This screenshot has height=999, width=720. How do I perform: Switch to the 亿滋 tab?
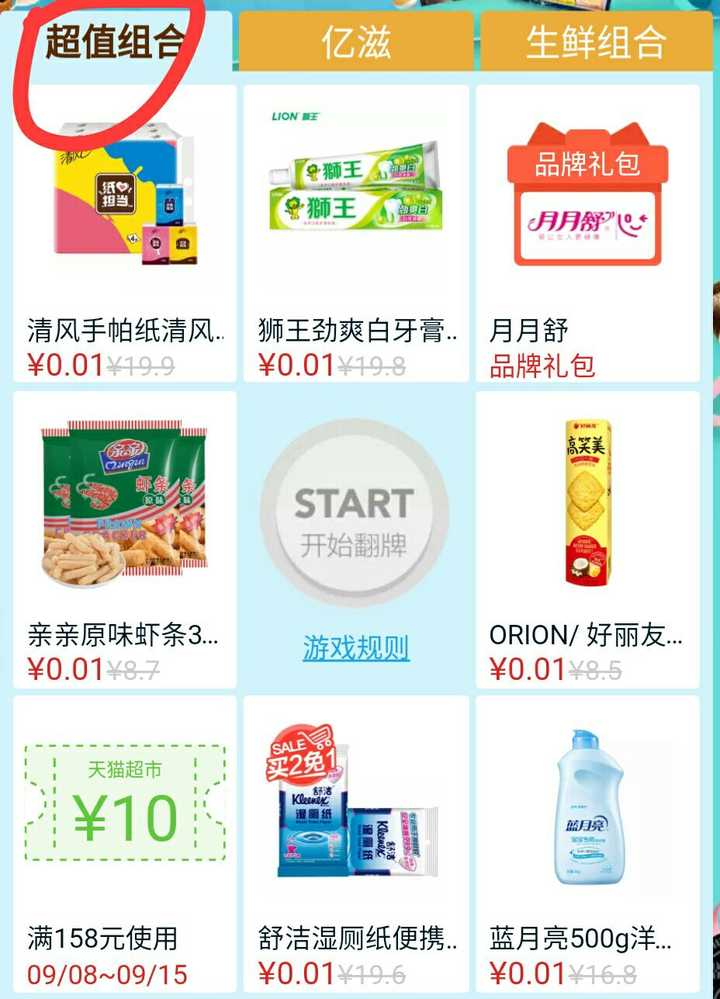pos(355,43)
